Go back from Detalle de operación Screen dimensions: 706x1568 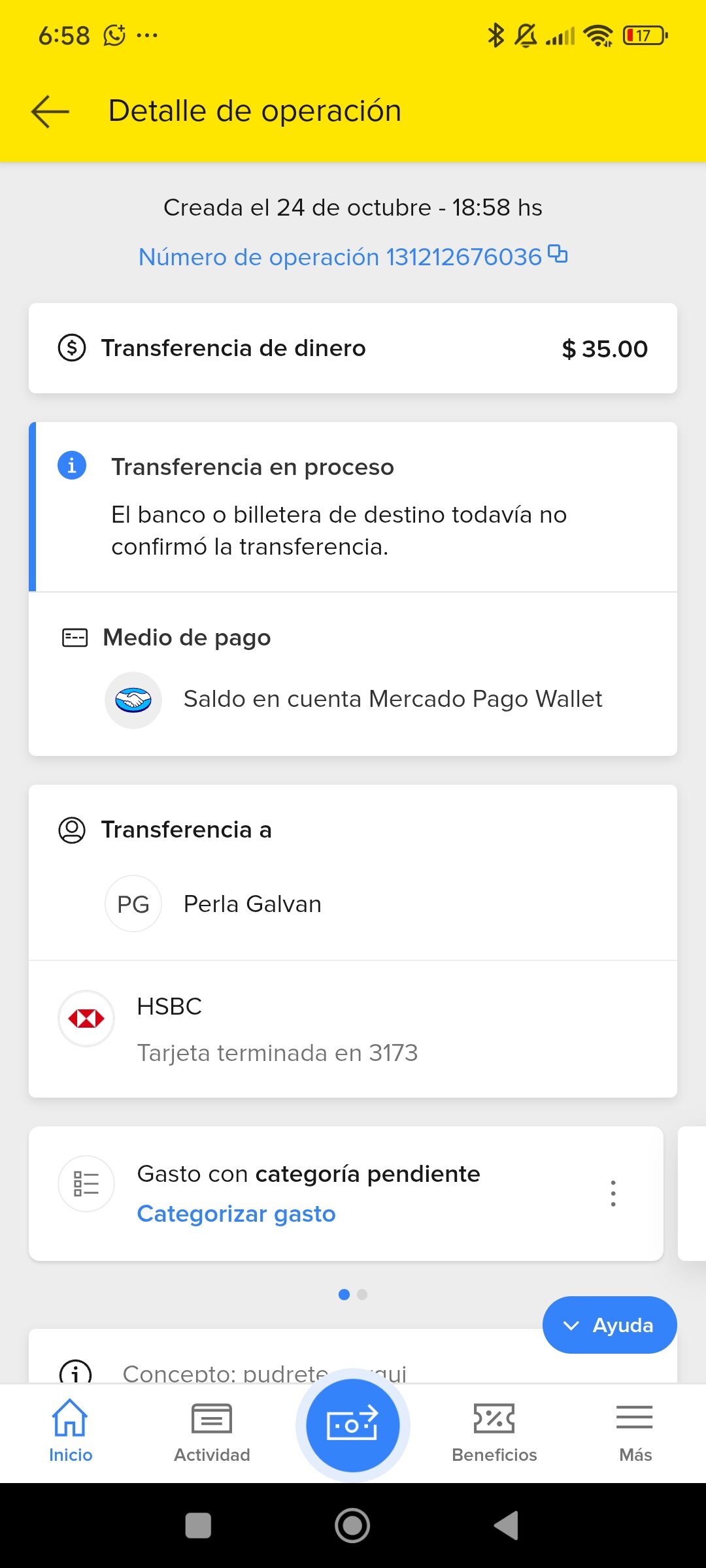(50, 111)
